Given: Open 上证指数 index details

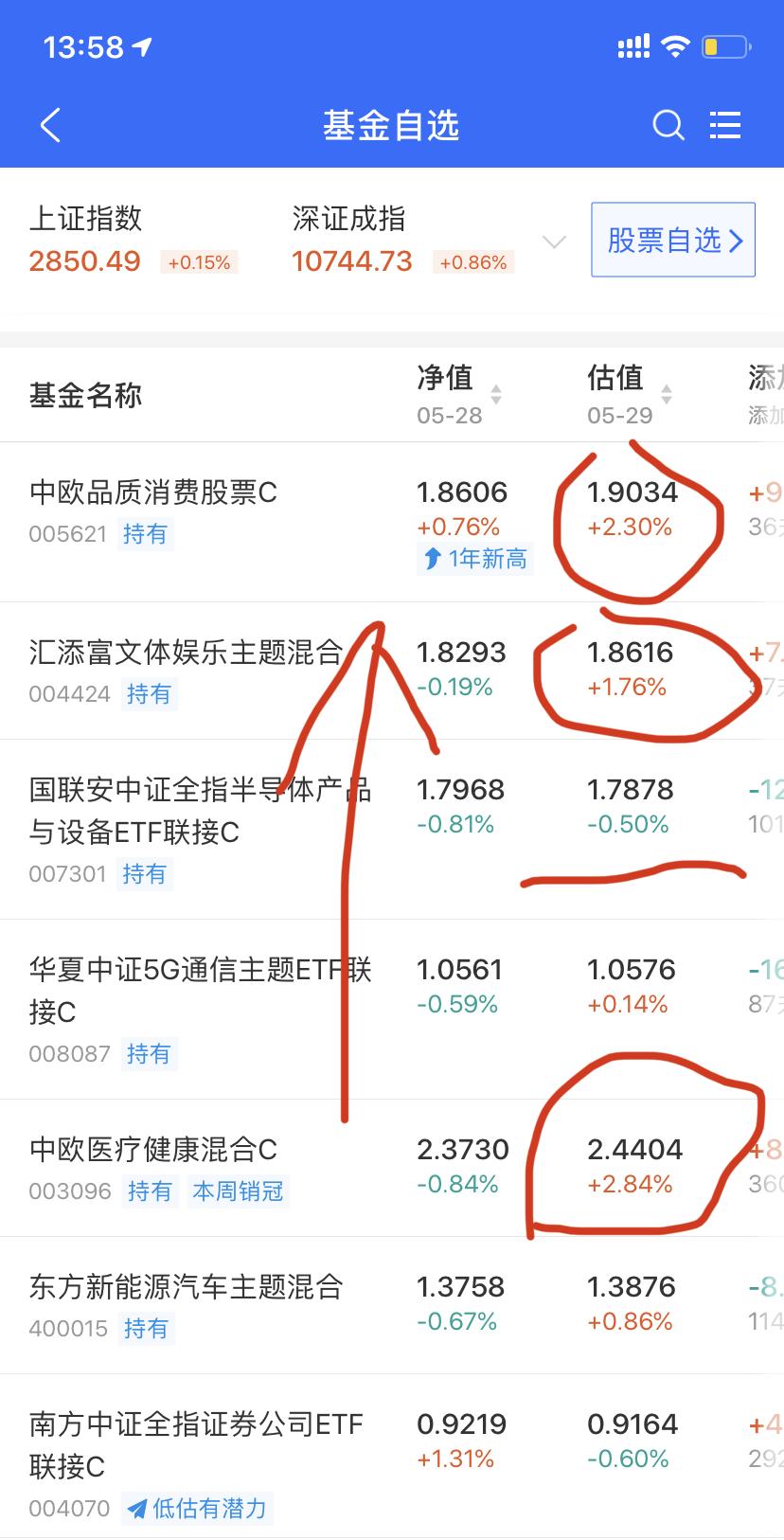Looking at the screenshot, I should pos(134,240).
